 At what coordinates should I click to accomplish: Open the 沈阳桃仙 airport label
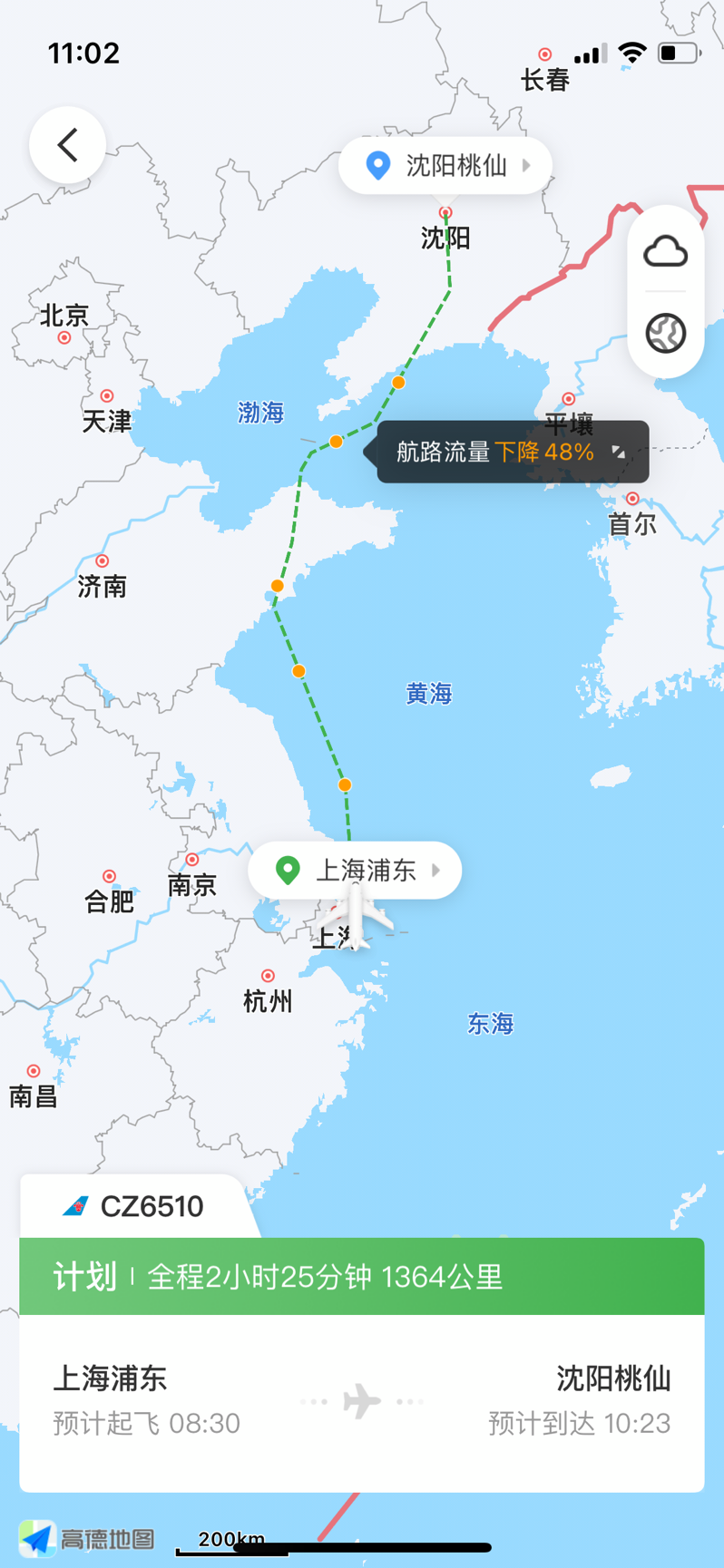(x=445, y=166)
